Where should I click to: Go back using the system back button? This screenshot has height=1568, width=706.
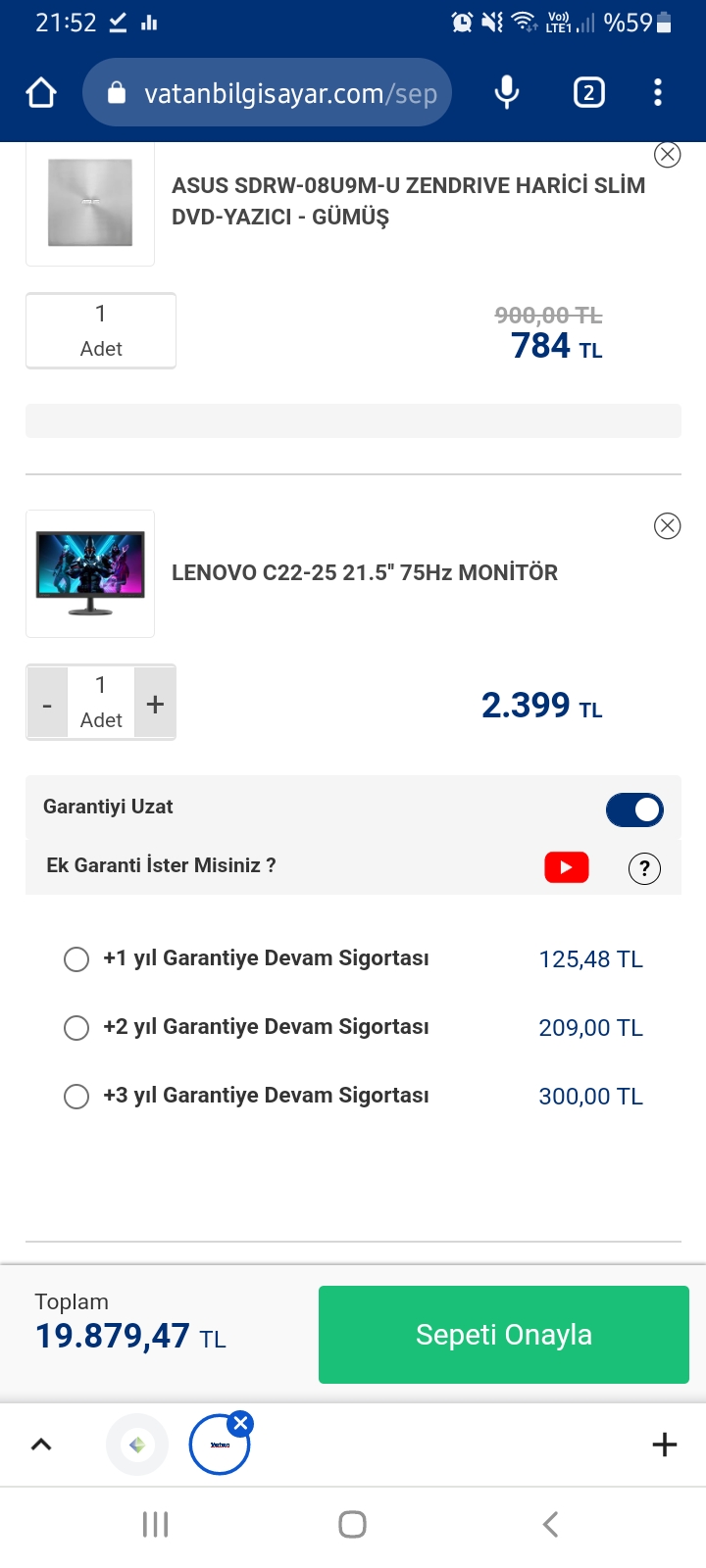point(550,1524)
